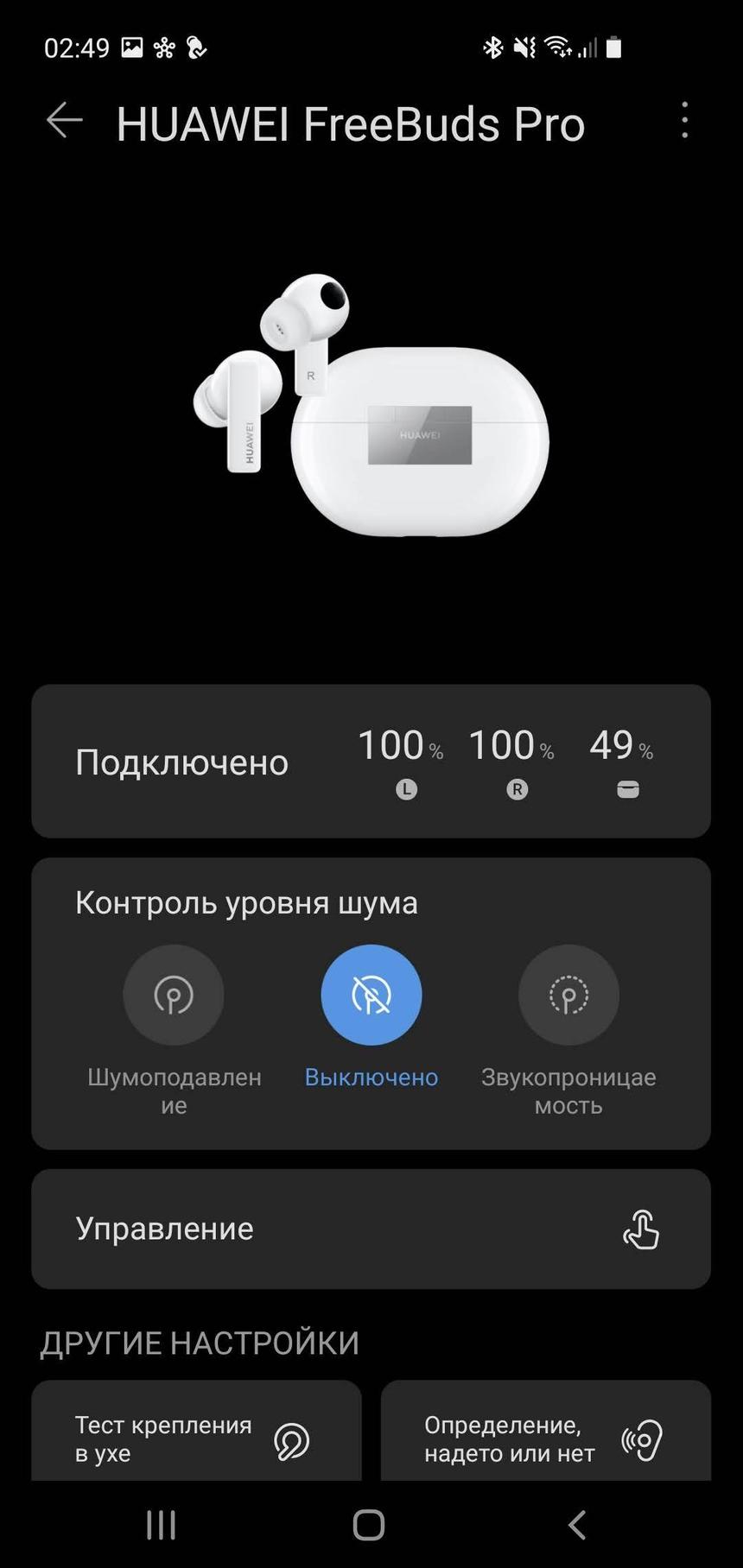Open the recent apps switcher
Viewport: 743px width, 1568px height.
(x=160, y=1525)
